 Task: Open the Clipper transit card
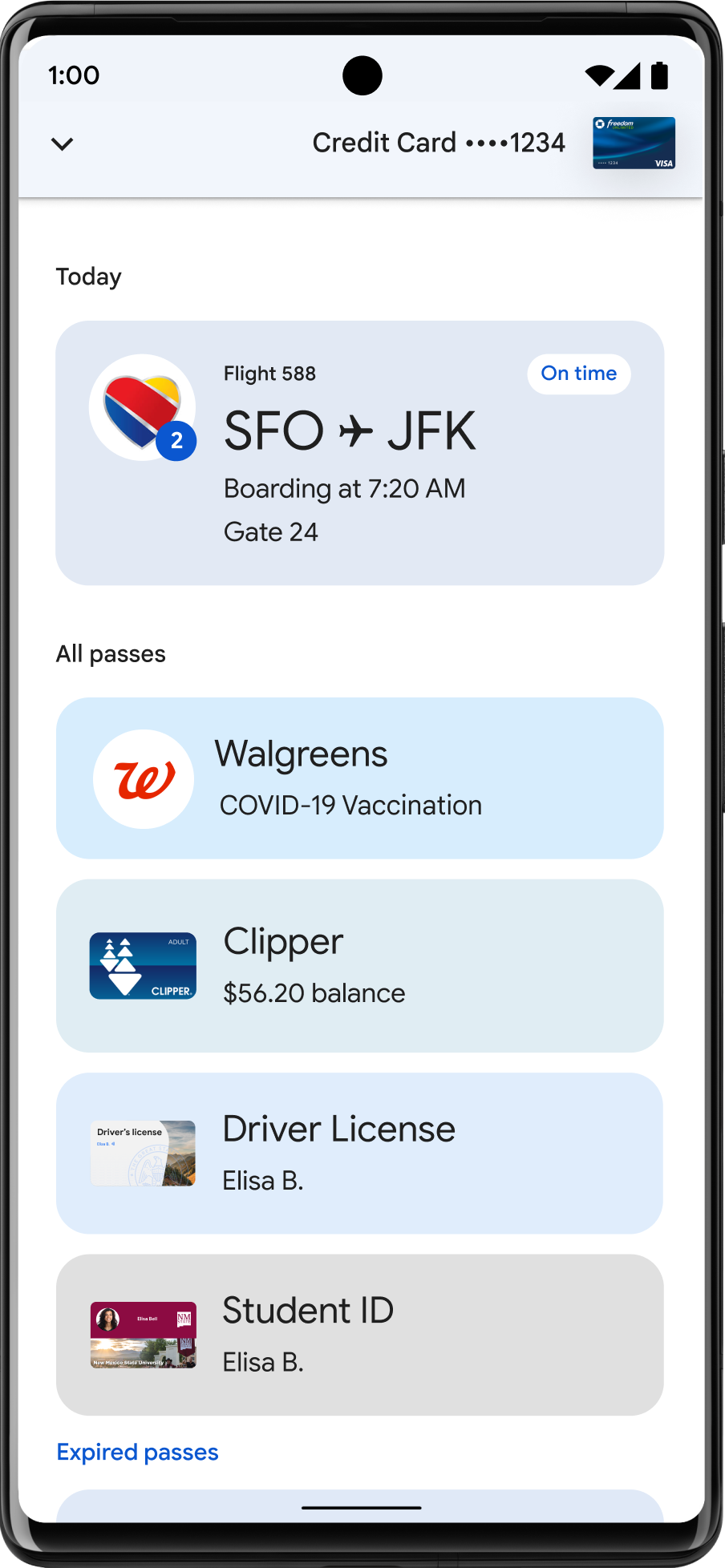pyautogui.click(x=359, y=966)
